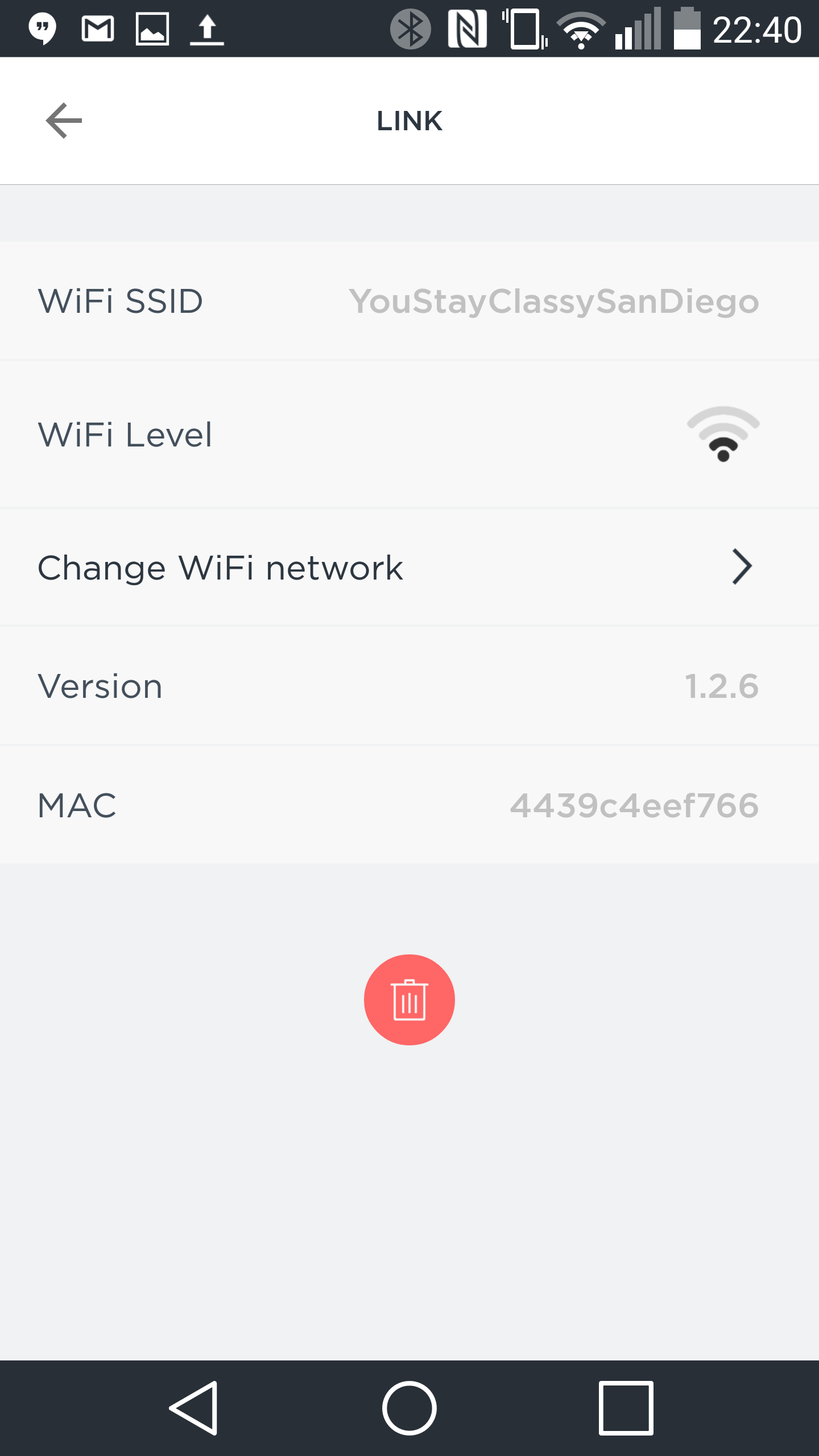Open Change WiFi network
This screenshot has height=1456, width=819.
(x=409, y=568)
